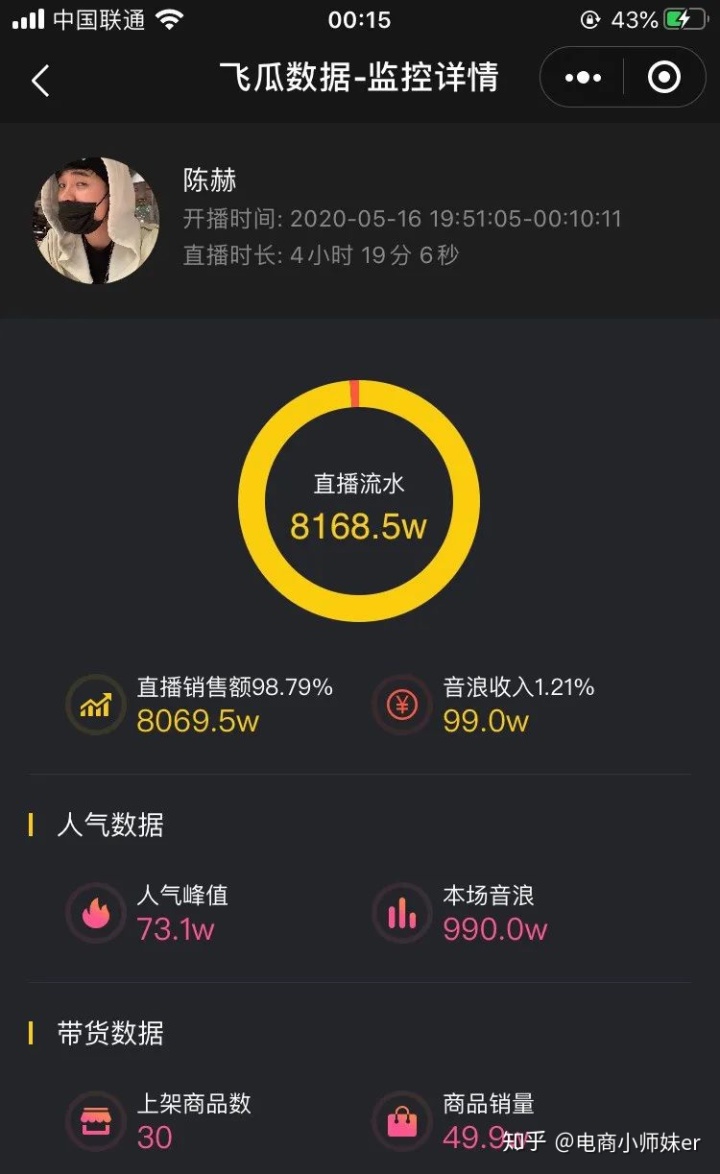
Task: Open the mini program three-dot menu
Action: 583,78
